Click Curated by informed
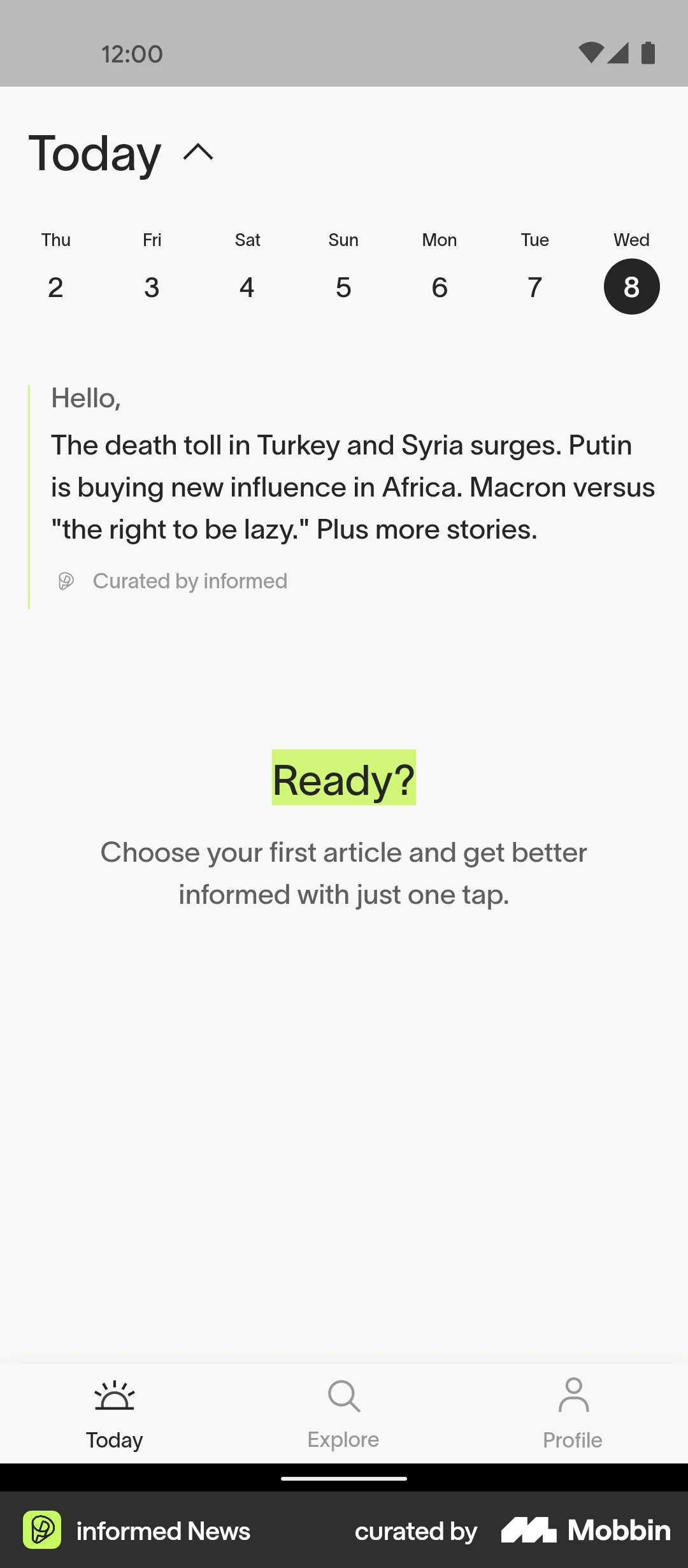 click(190, 581)
